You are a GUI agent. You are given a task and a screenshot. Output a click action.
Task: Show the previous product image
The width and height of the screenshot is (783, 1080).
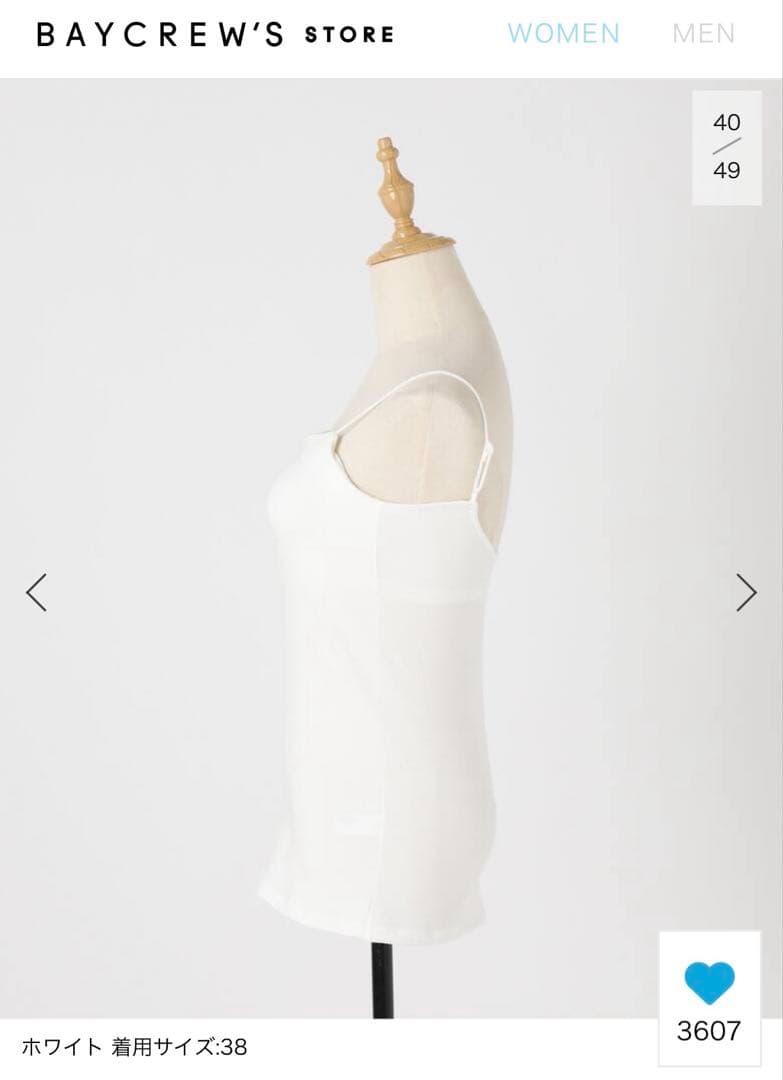pos(36,592)
